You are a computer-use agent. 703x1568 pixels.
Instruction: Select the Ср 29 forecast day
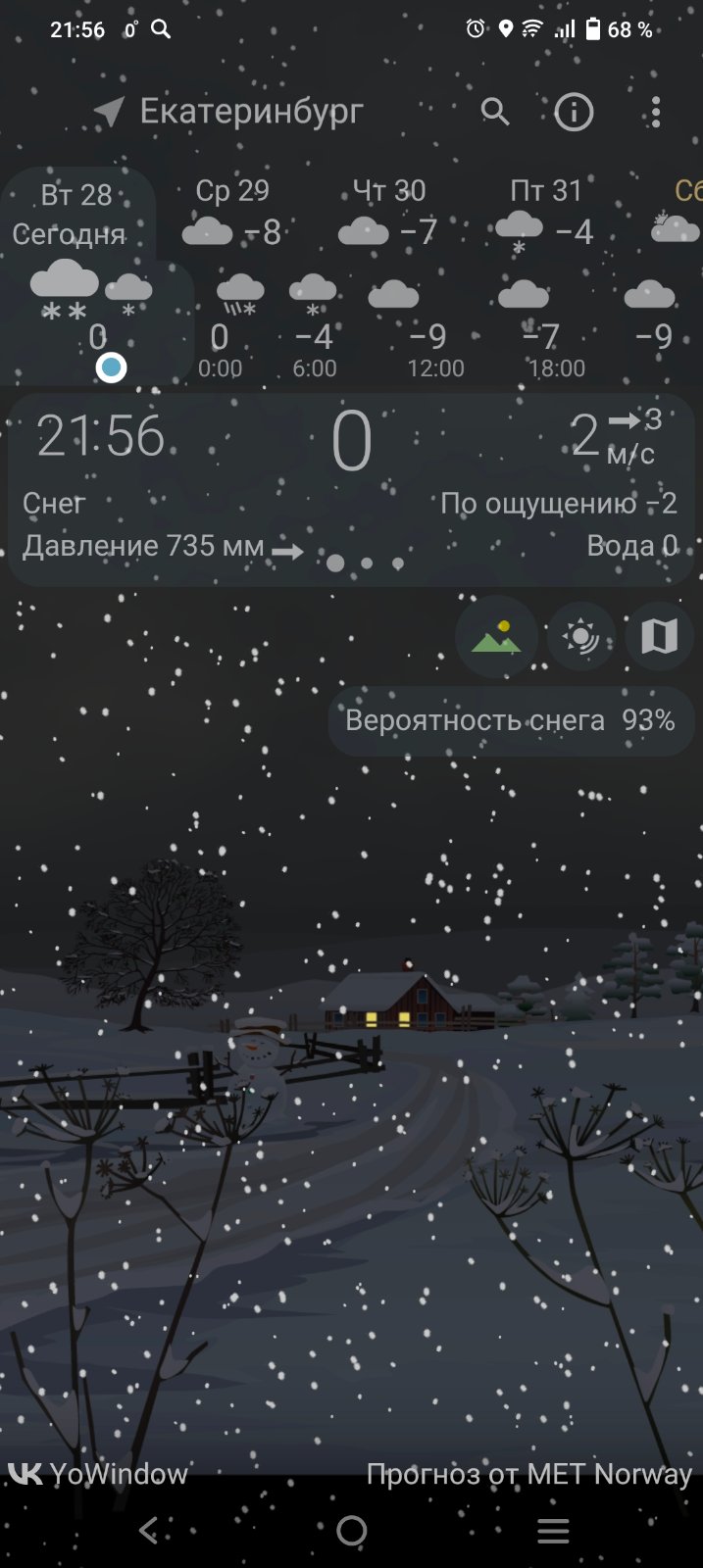coord(232,213)
